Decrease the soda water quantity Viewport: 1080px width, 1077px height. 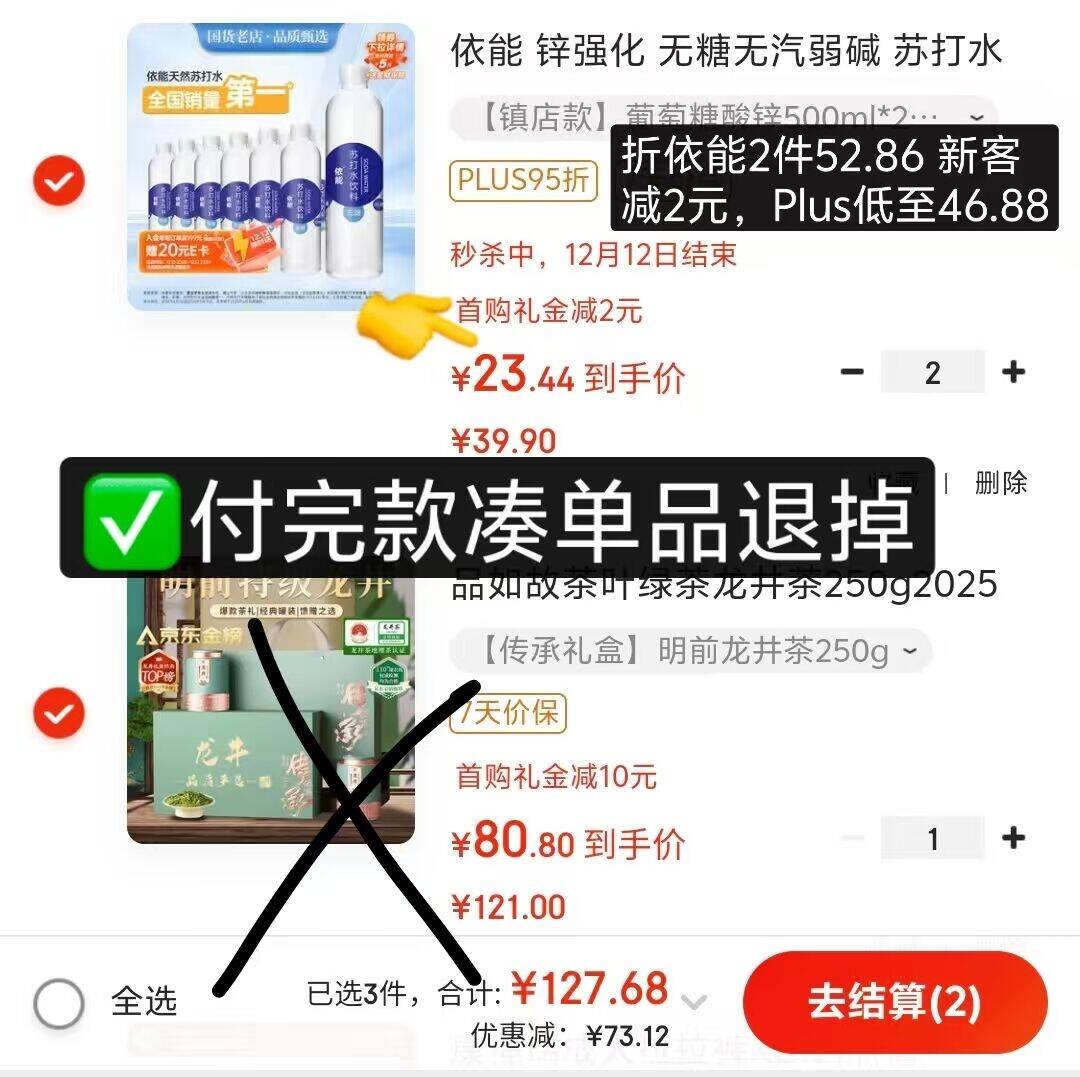(852, 372)
